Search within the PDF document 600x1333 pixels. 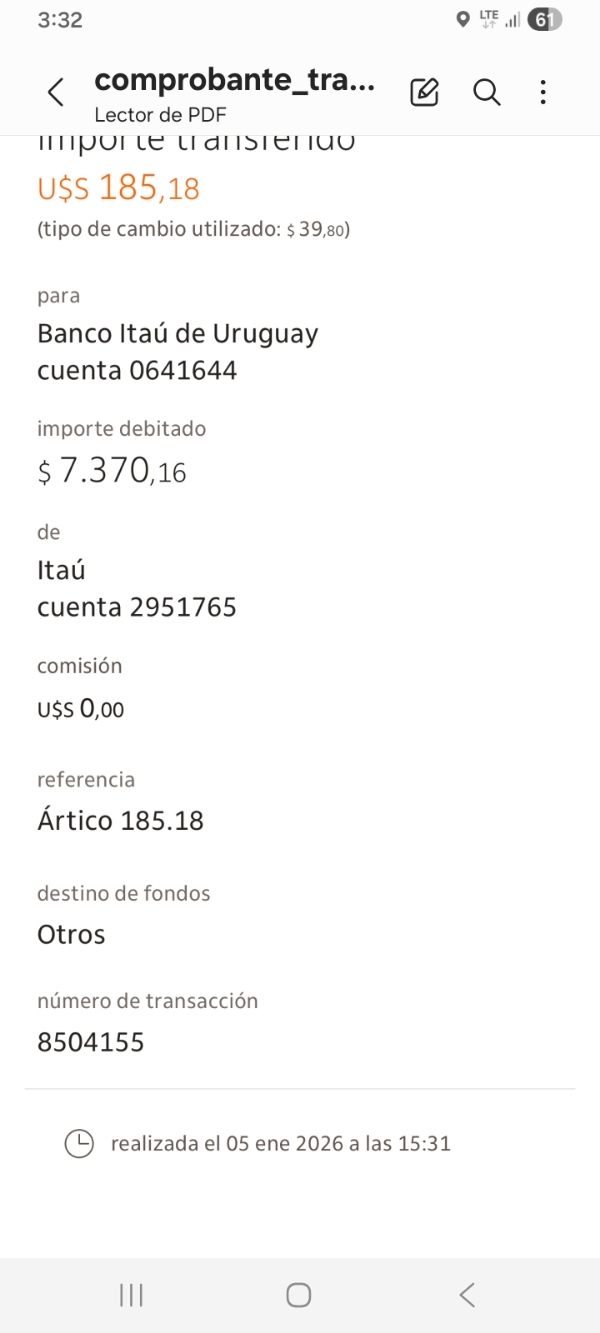click(x=486, y=93)
